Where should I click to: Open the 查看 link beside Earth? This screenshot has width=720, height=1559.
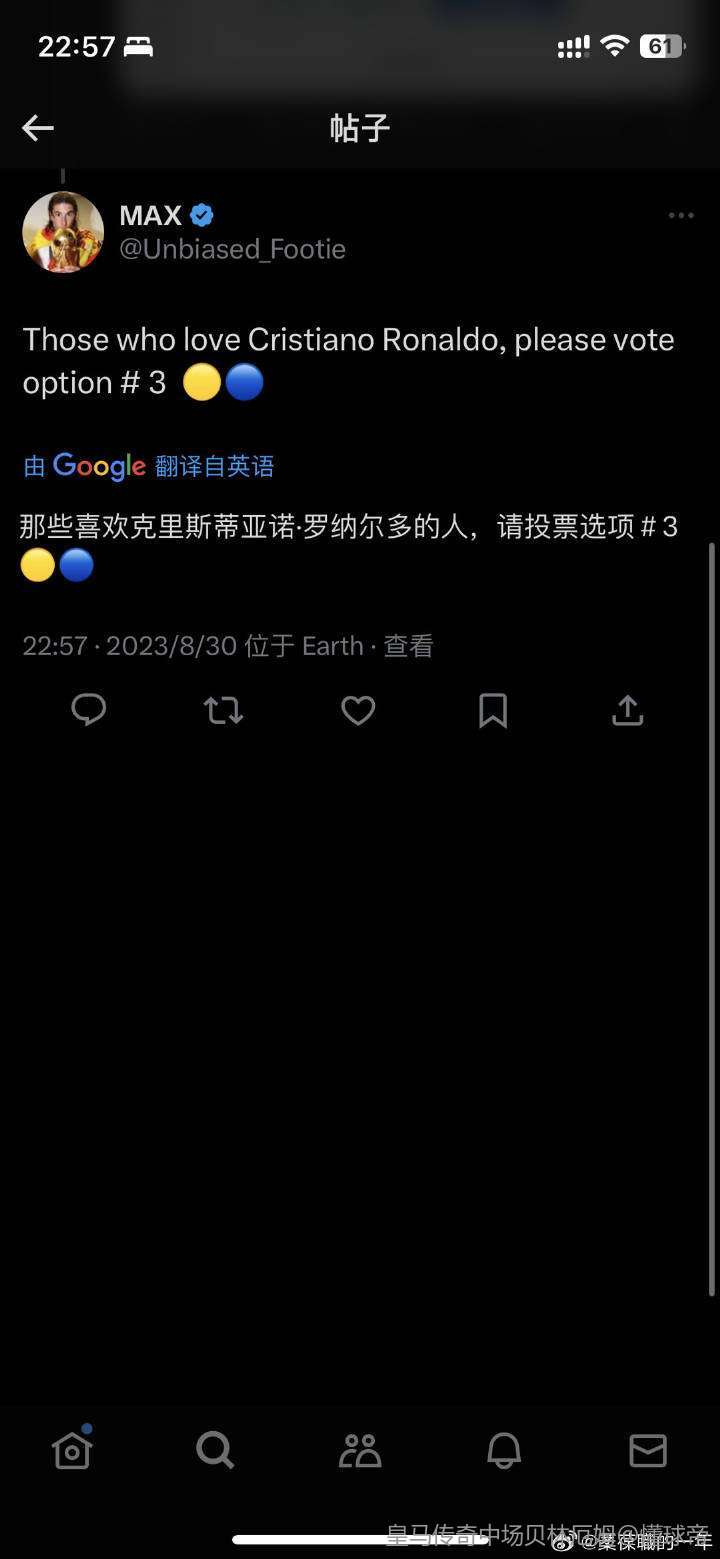pyautogui.click(x=408, y=646)
